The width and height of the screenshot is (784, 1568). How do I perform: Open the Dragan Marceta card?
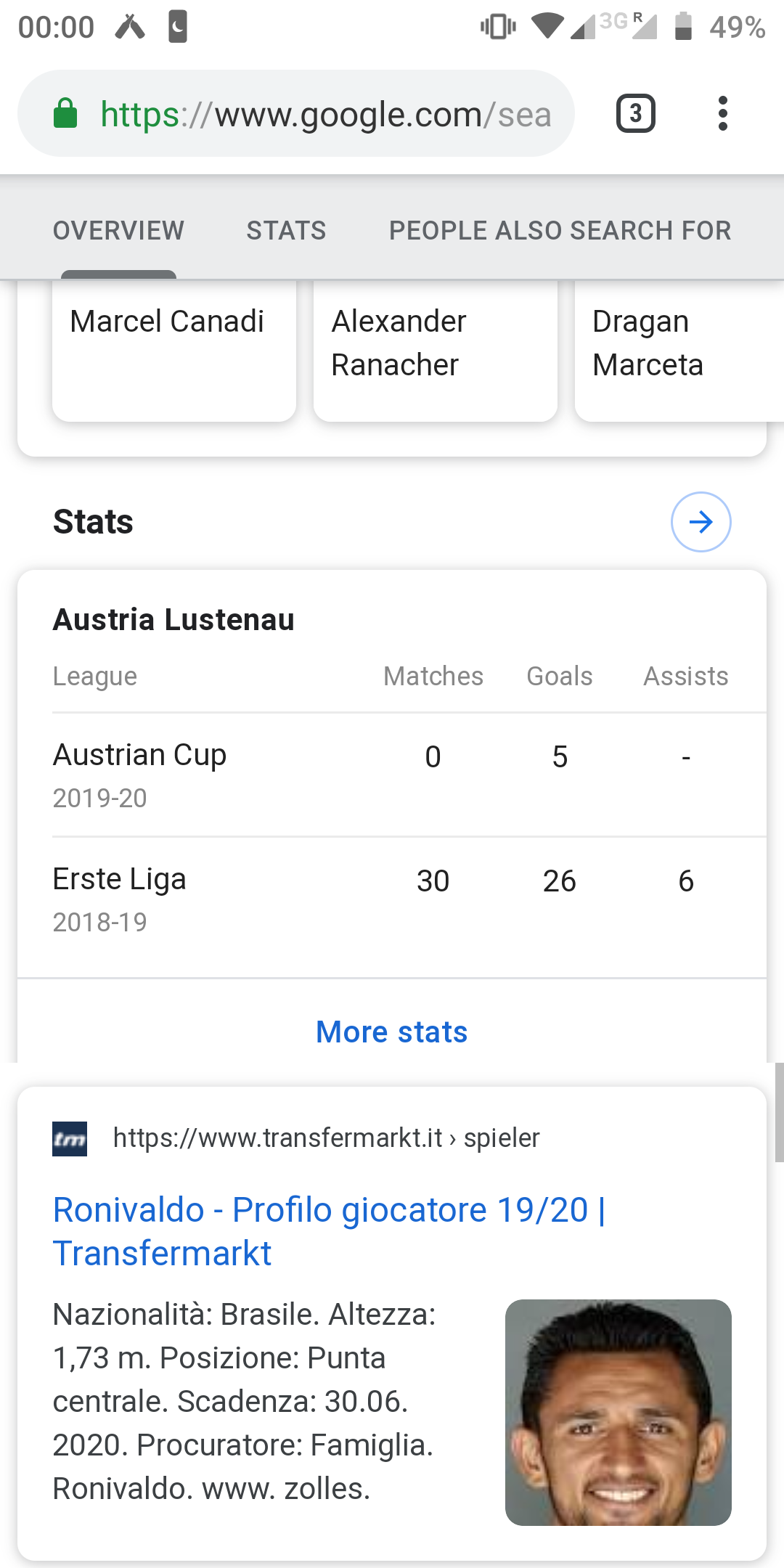click(x=679, y=351)
